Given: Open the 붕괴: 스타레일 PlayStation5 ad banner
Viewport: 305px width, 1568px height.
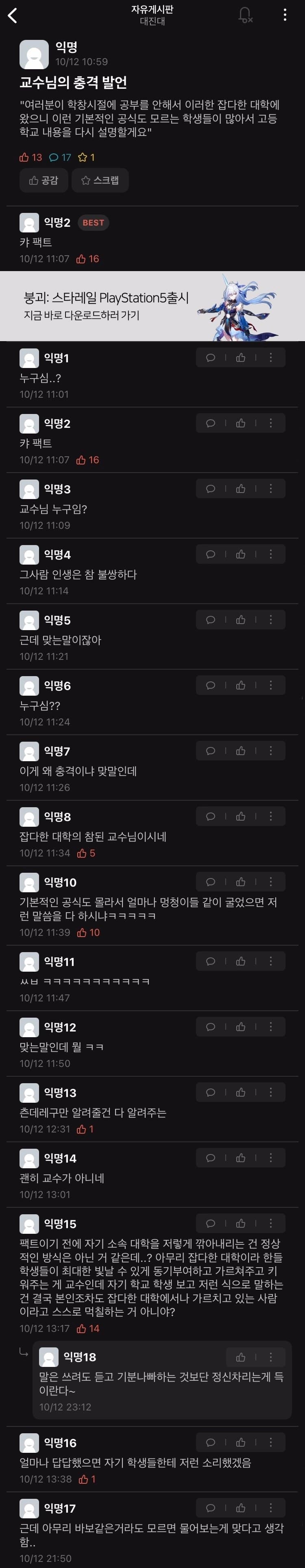Looking at the screenshot, I should pos(152,306).
